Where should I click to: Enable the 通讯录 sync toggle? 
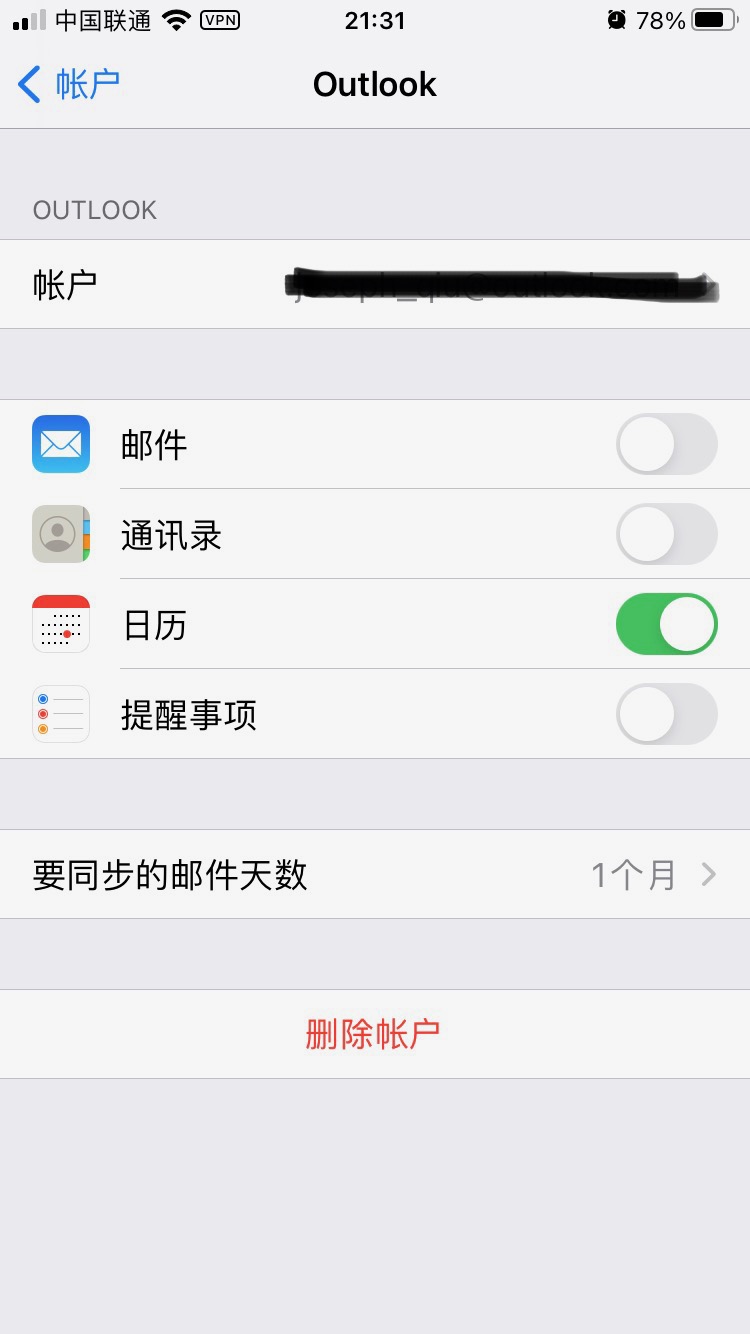tap(666, 534)
